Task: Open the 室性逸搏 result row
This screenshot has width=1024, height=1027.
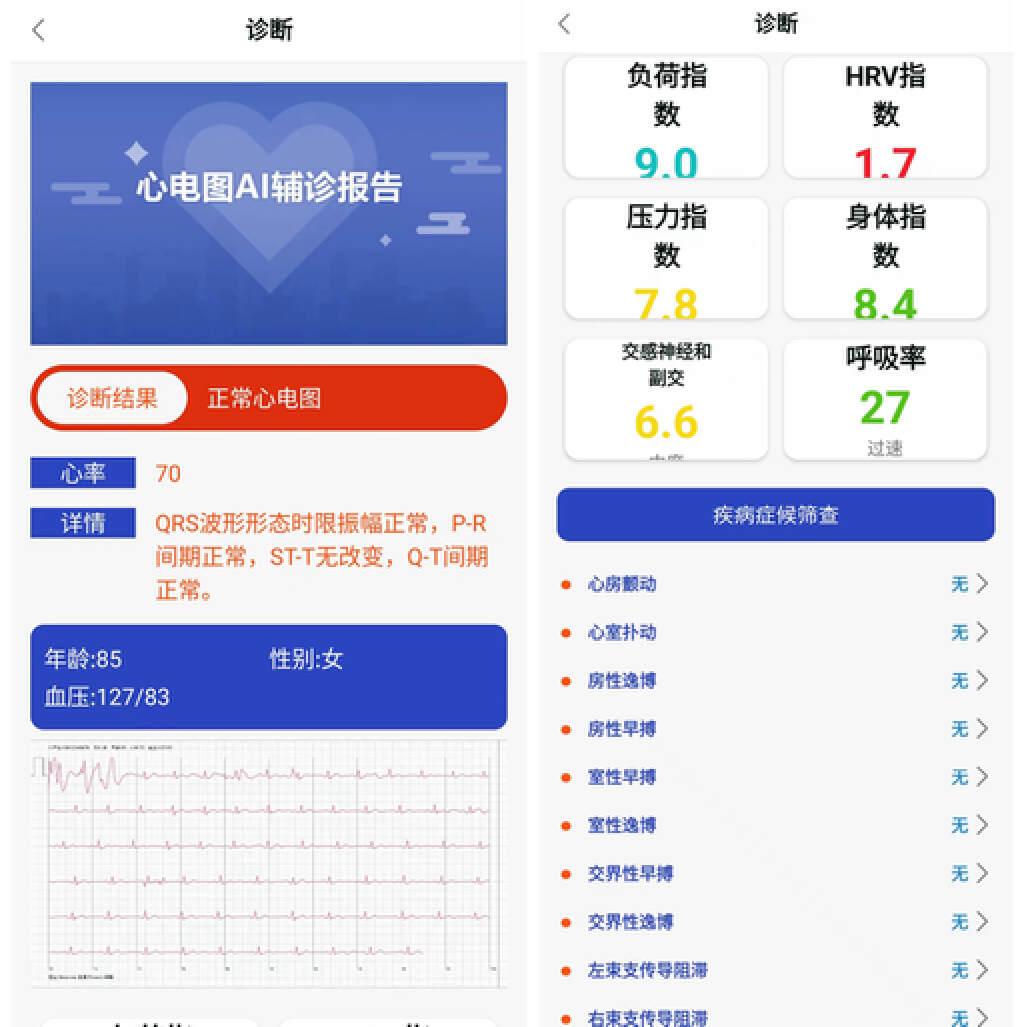Action: (775, 825)
